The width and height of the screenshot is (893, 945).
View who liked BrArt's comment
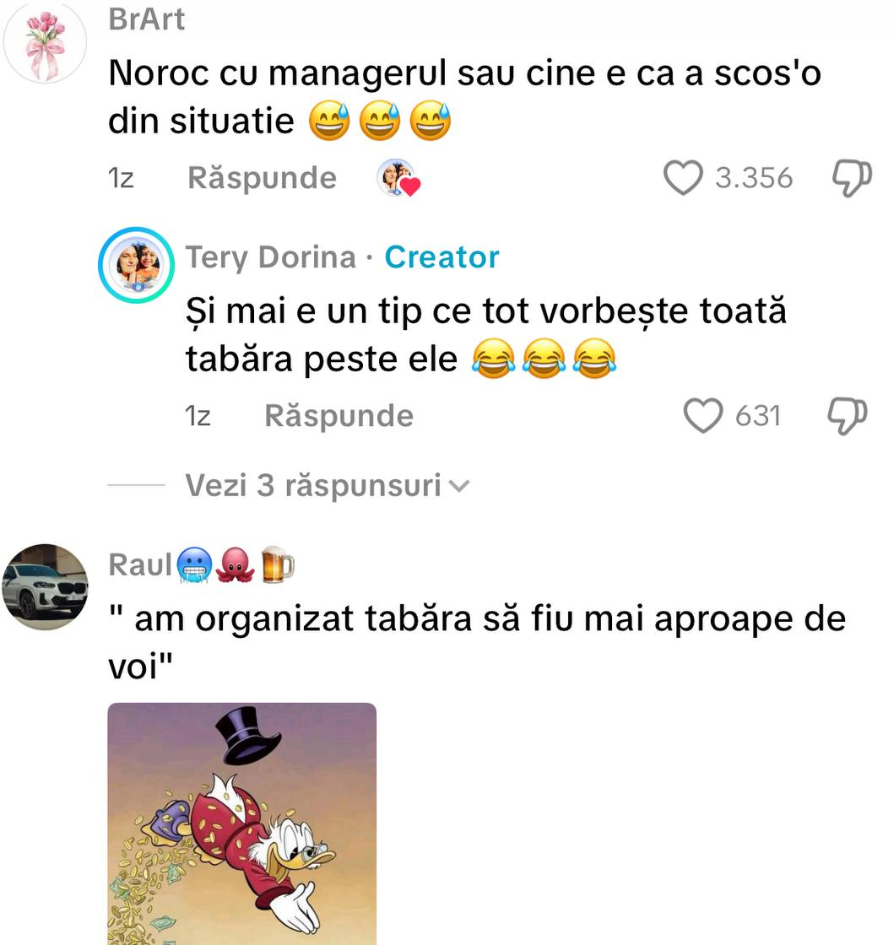[399, 179]
